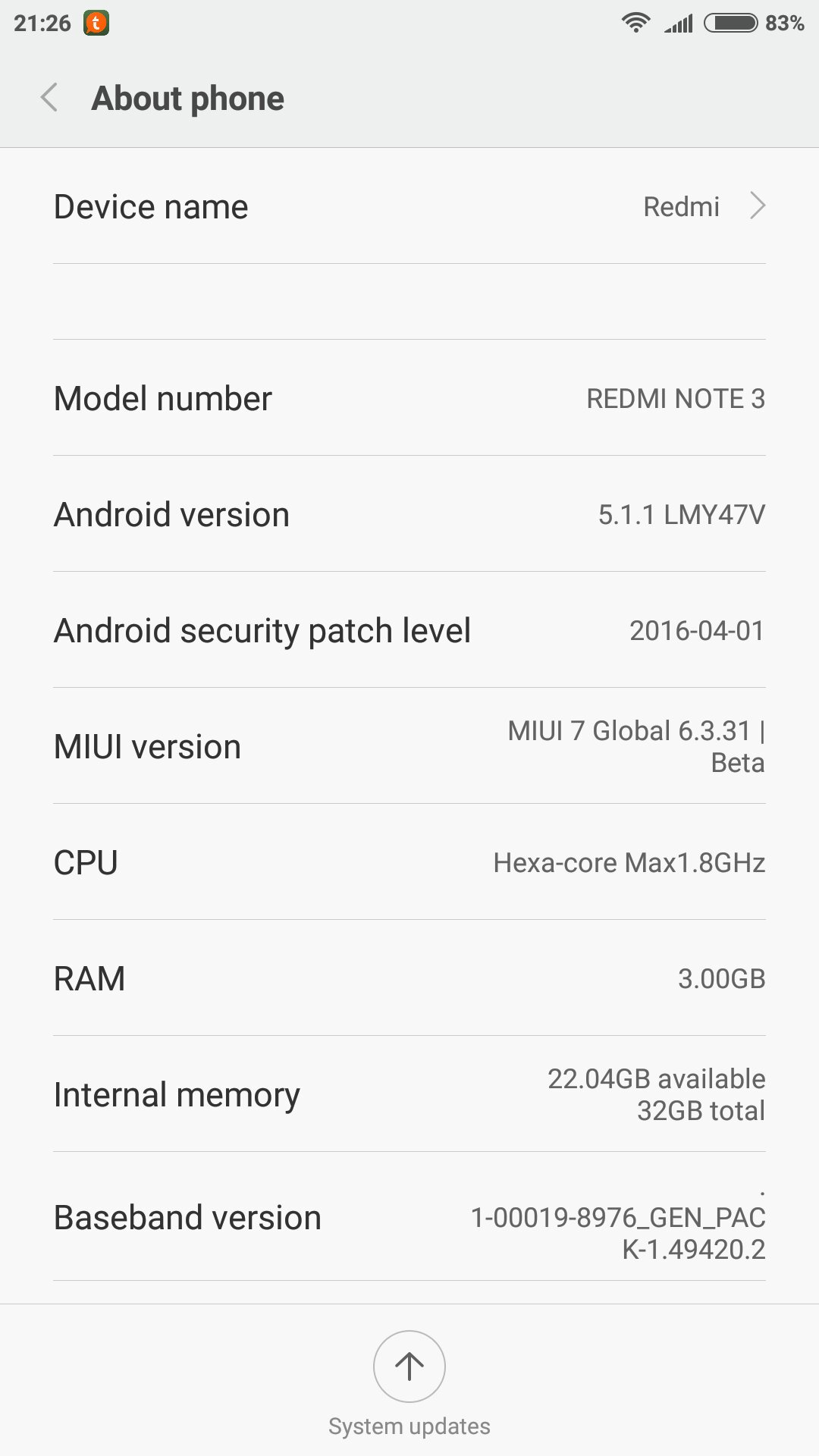Image resolution: width=819 pixels, height=1456 pixels.
Task: Tap the Internal memory row
Action: point(409,1094)
